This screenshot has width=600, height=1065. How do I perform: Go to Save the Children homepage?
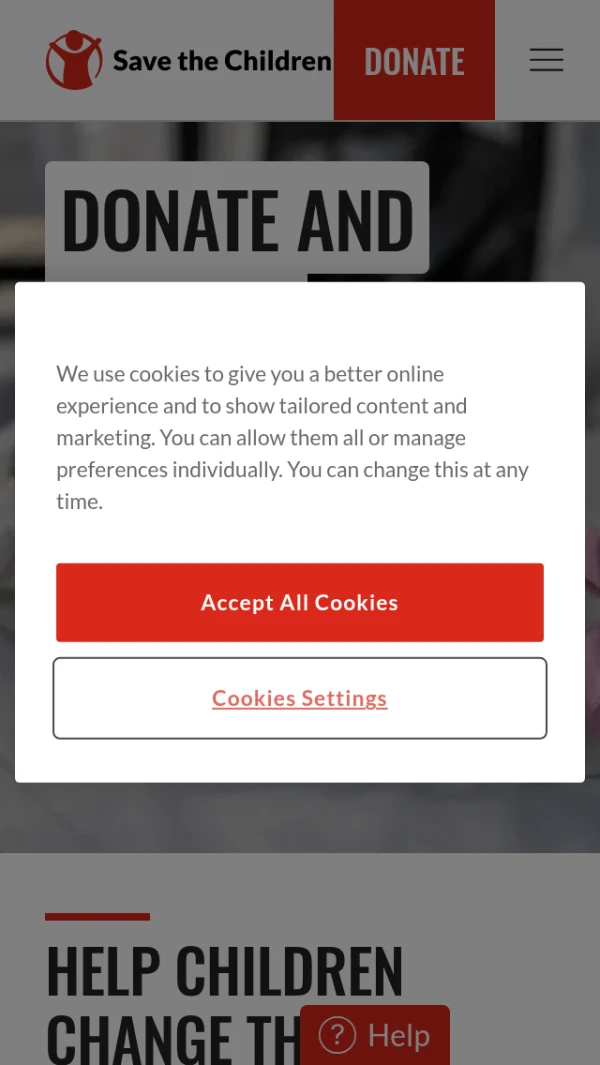coord(188,61)
